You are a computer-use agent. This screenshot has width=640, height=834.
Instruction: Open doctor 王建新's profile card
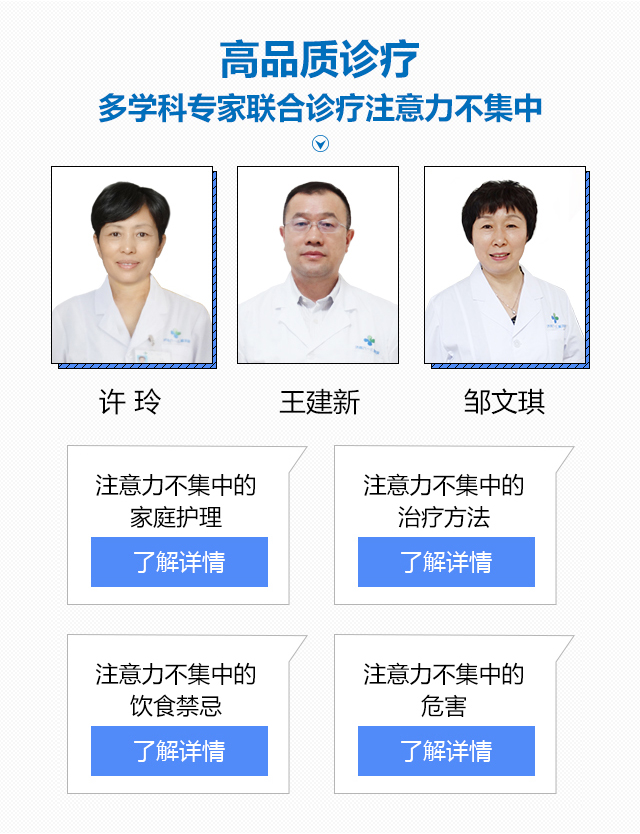318,265
